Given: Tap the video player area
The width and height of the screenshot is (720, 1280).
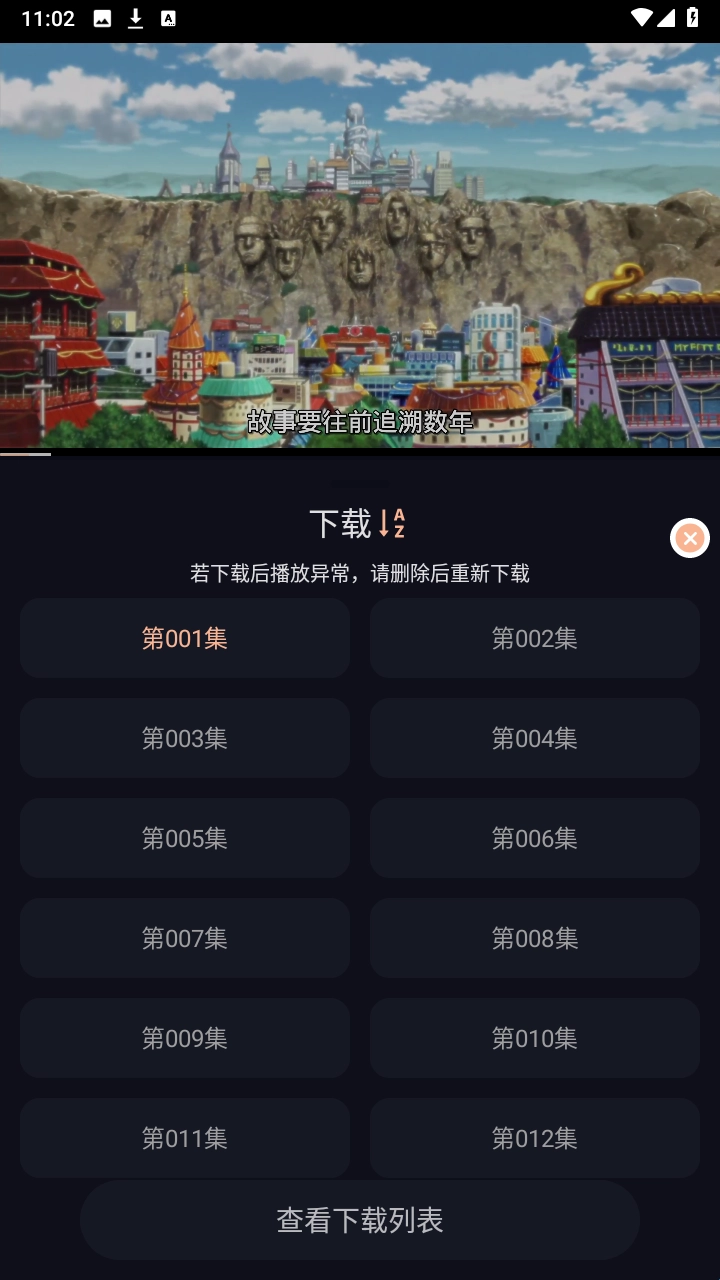Looking at the screenshot, I should click(360, 245).
